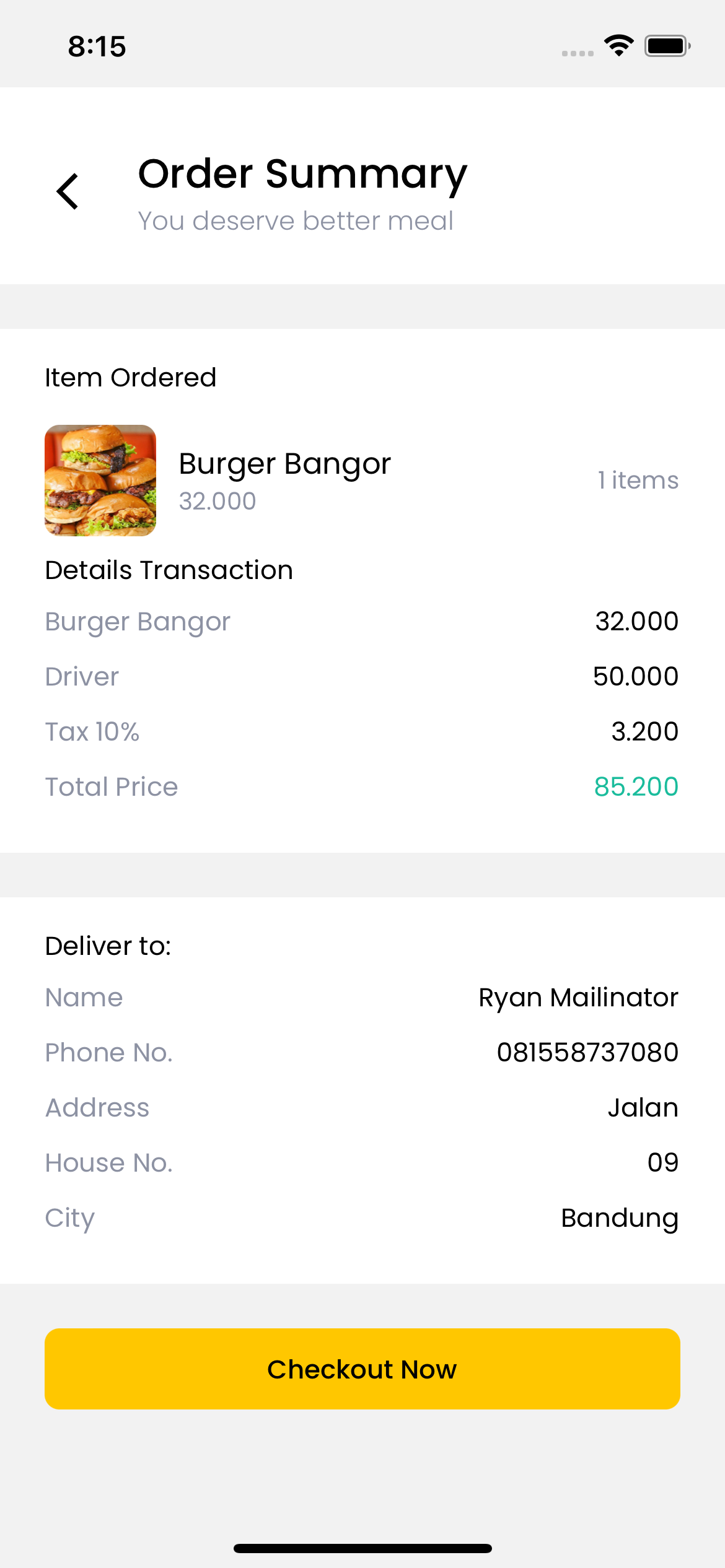Go back from Order Summary

tap(68, 191)
